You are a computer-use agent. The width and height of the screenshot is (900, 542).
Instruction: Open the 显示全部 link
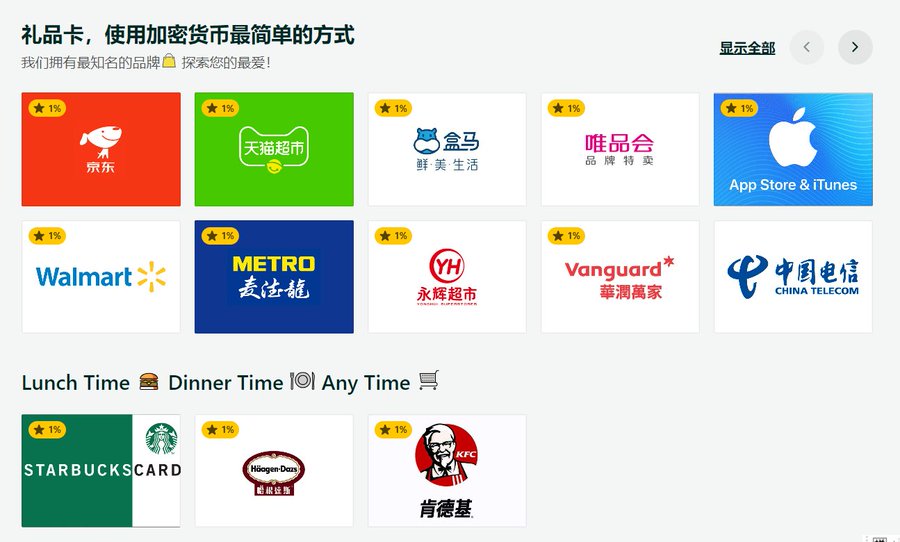746,48
